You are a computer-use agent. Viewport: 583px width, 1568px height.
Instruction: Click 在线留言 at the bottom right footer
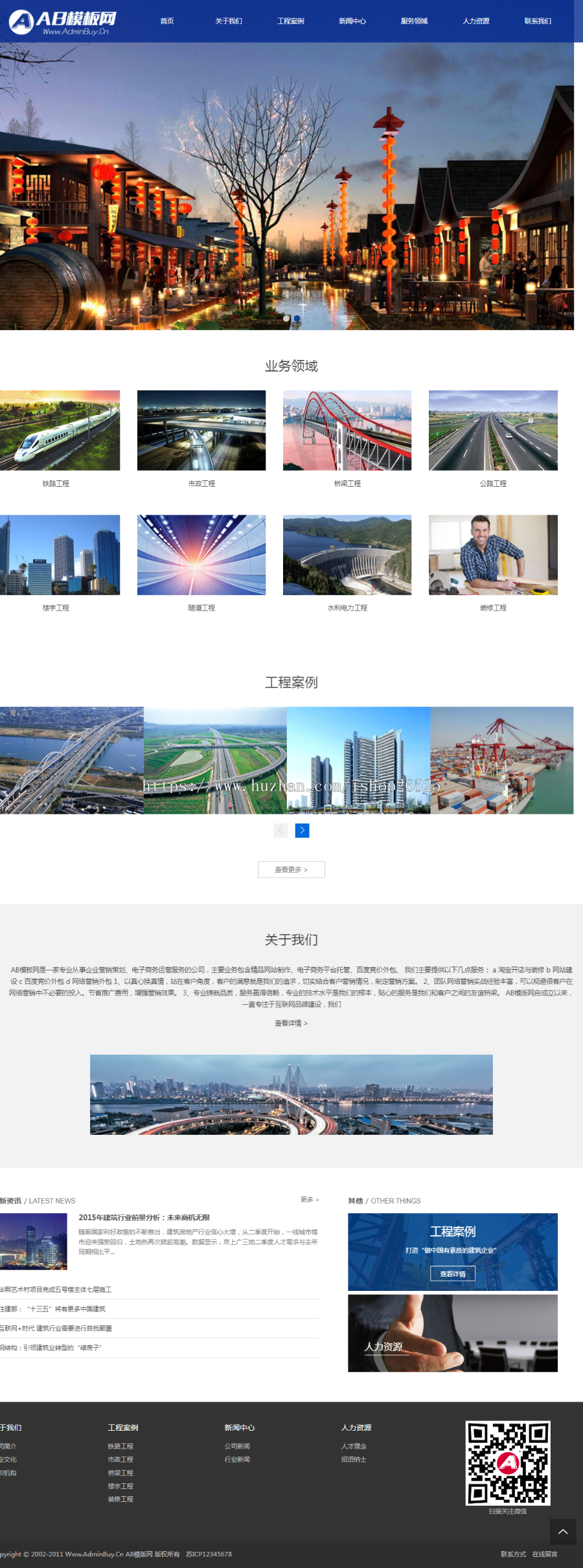point(543,1553)
